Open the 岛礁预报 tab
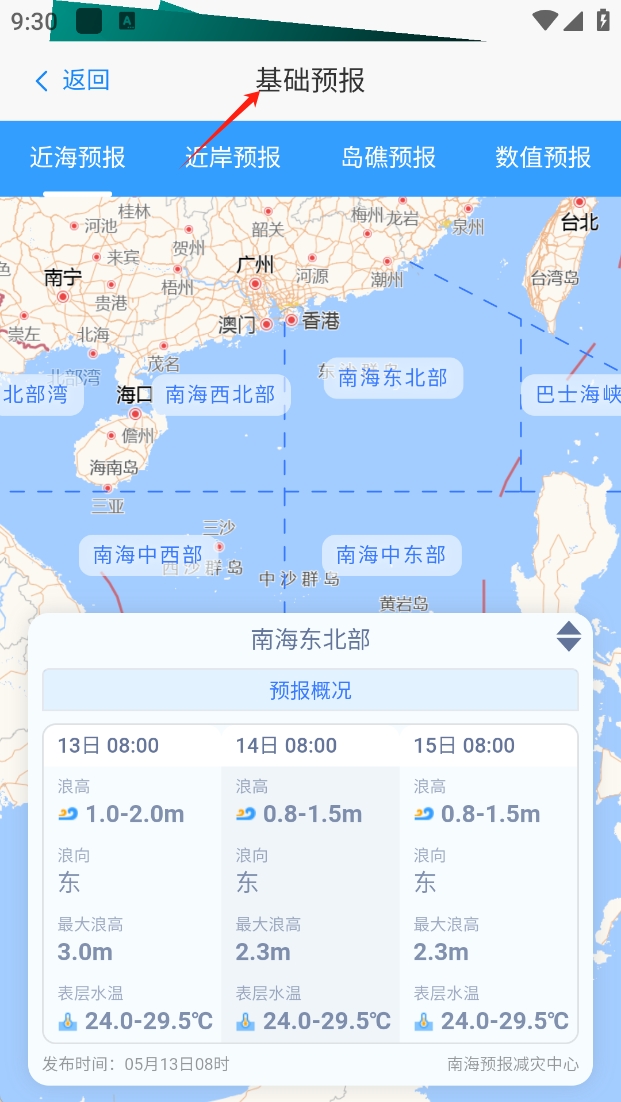Image resolution: width=621 pixels, height=1102 pixels. point(388,158)
